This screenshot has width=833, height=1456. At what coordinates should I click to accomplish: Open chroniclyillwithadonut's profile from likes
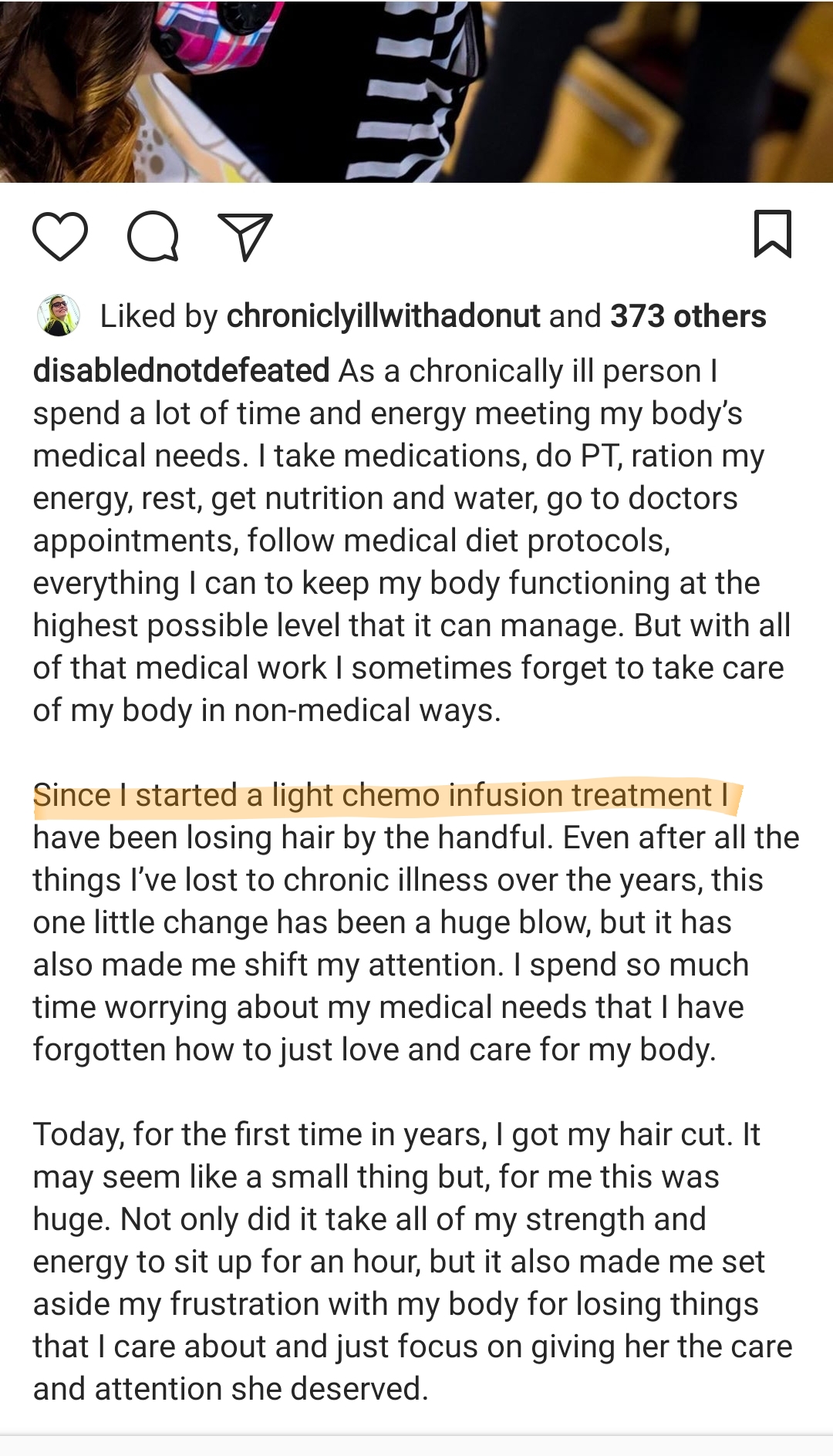383,316
